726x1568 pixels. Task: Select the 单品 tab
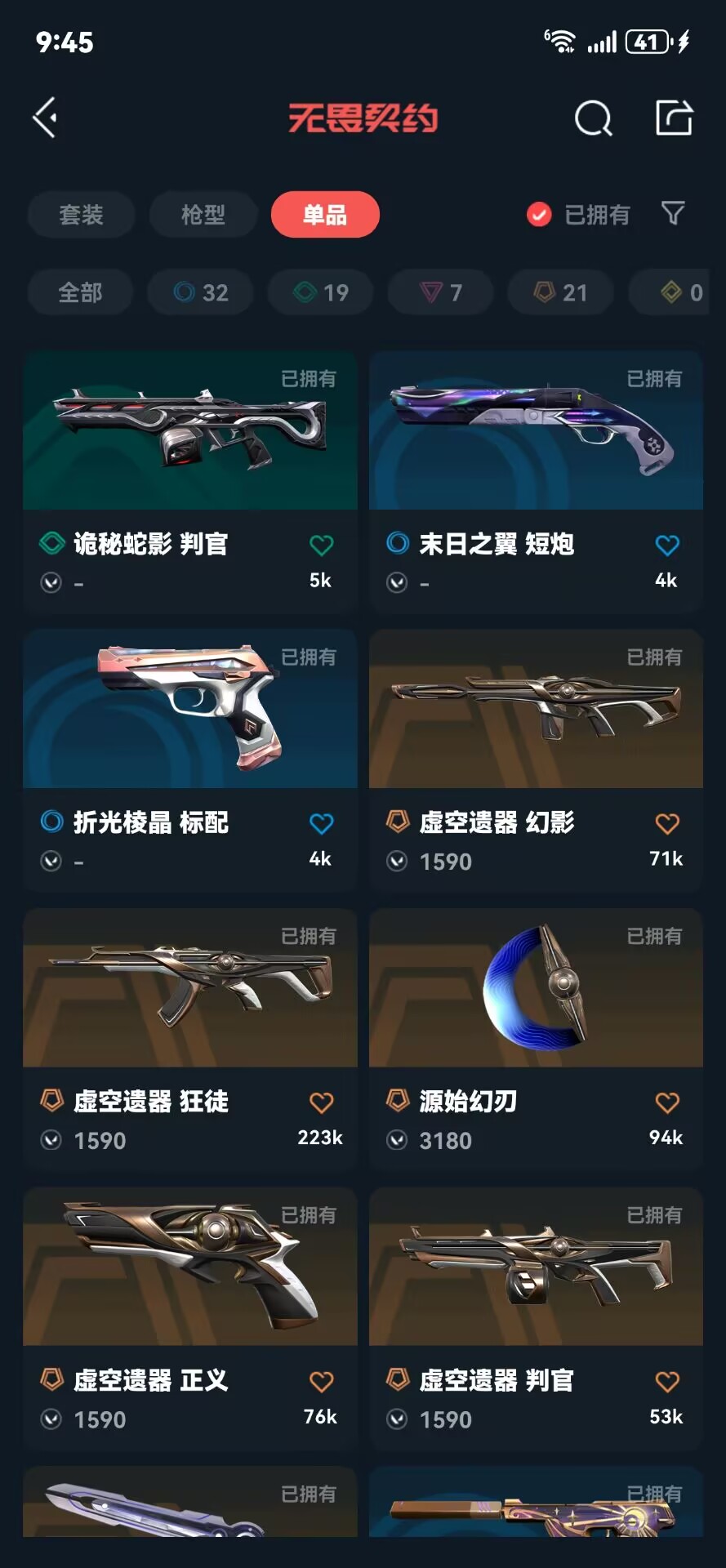point(325,215)
